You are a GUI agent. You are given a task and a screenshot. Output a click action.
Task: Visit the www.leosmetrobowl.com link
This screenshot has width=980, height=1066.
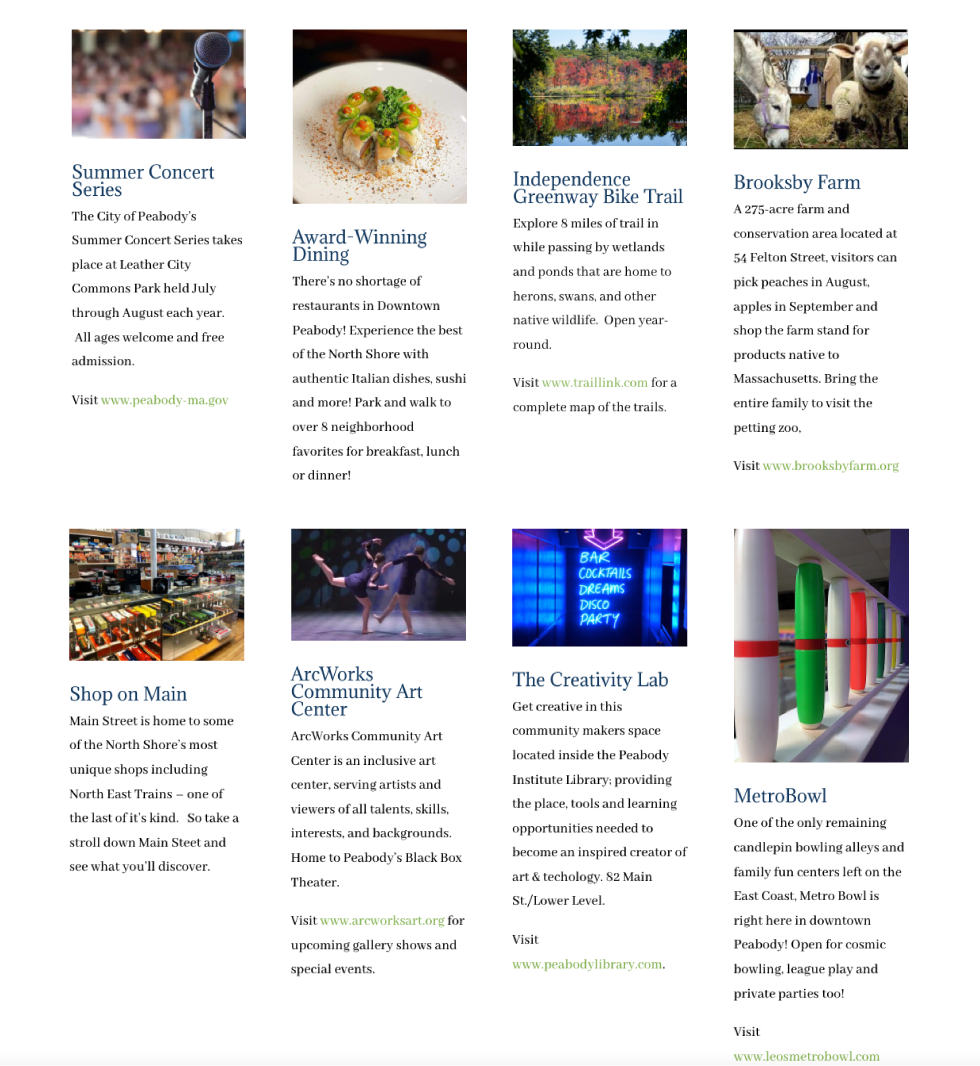click(x=806, y=1056)
